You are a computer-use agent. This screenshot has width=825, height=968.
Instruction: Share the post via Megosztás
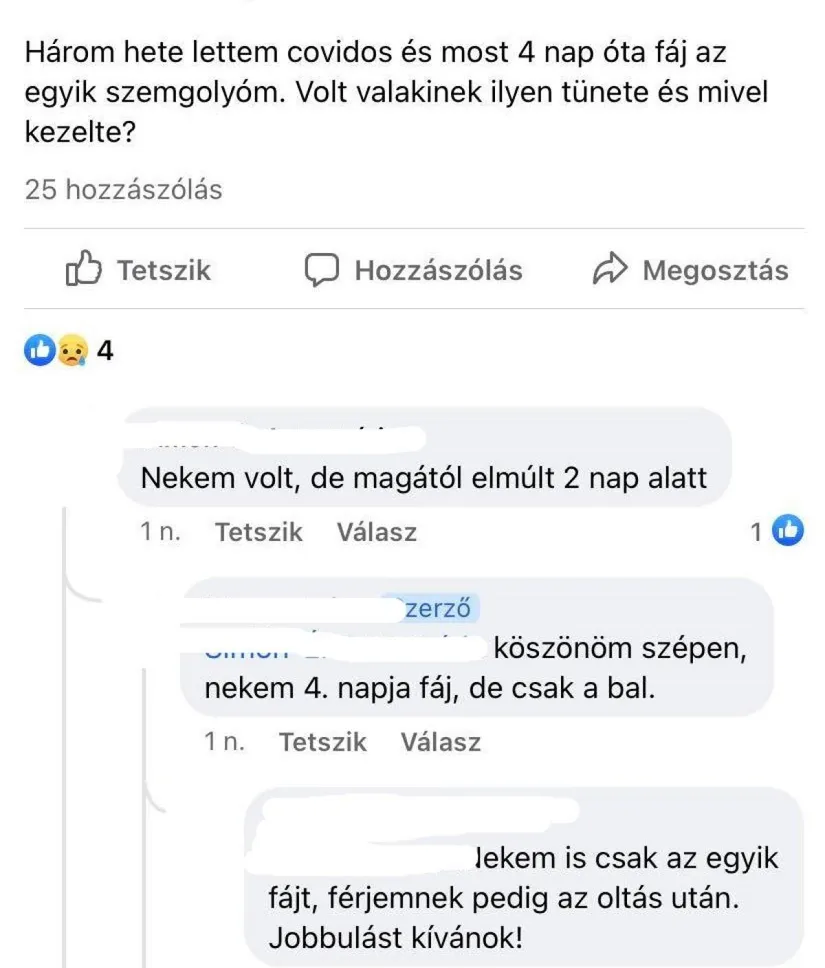tap(690, 270)
